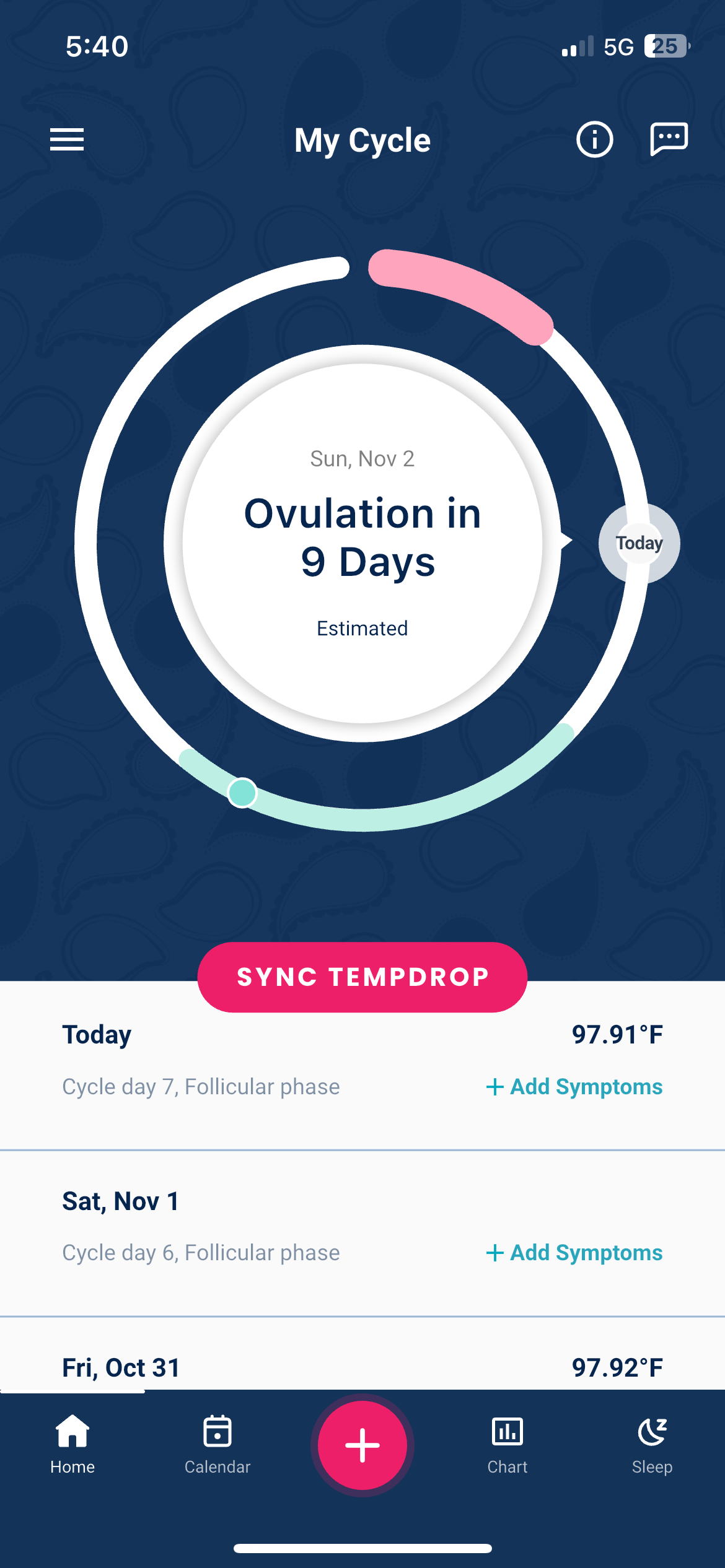Open the chat message icon

[x=669, y=139]
